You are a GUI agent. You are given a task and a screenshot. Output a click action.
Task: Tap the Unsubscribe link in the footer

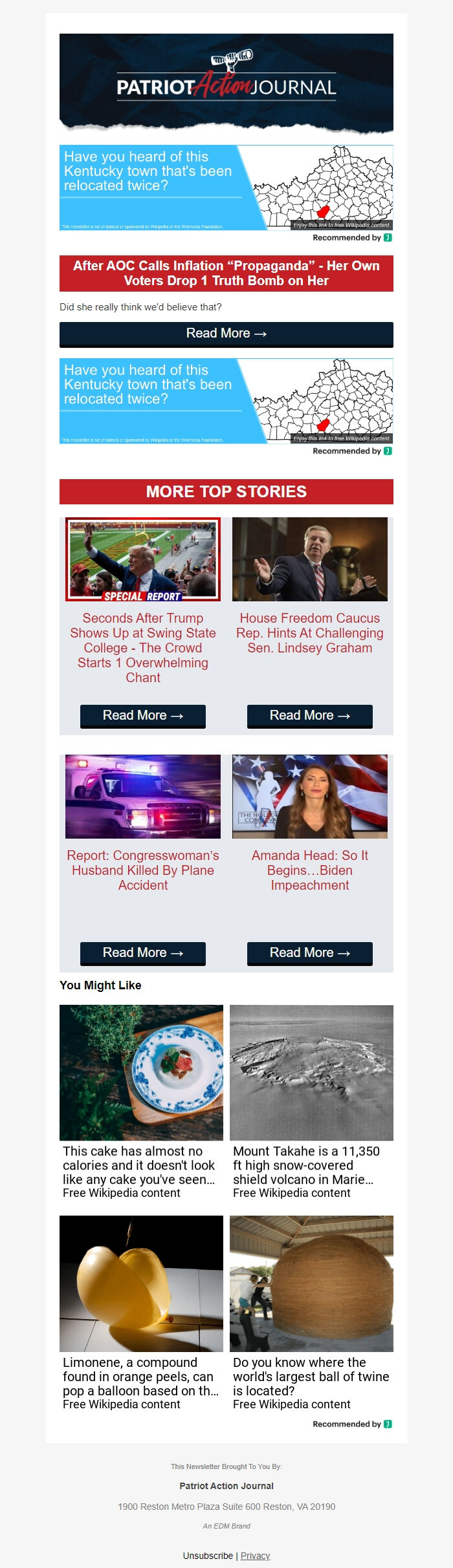coord(208,1555)
